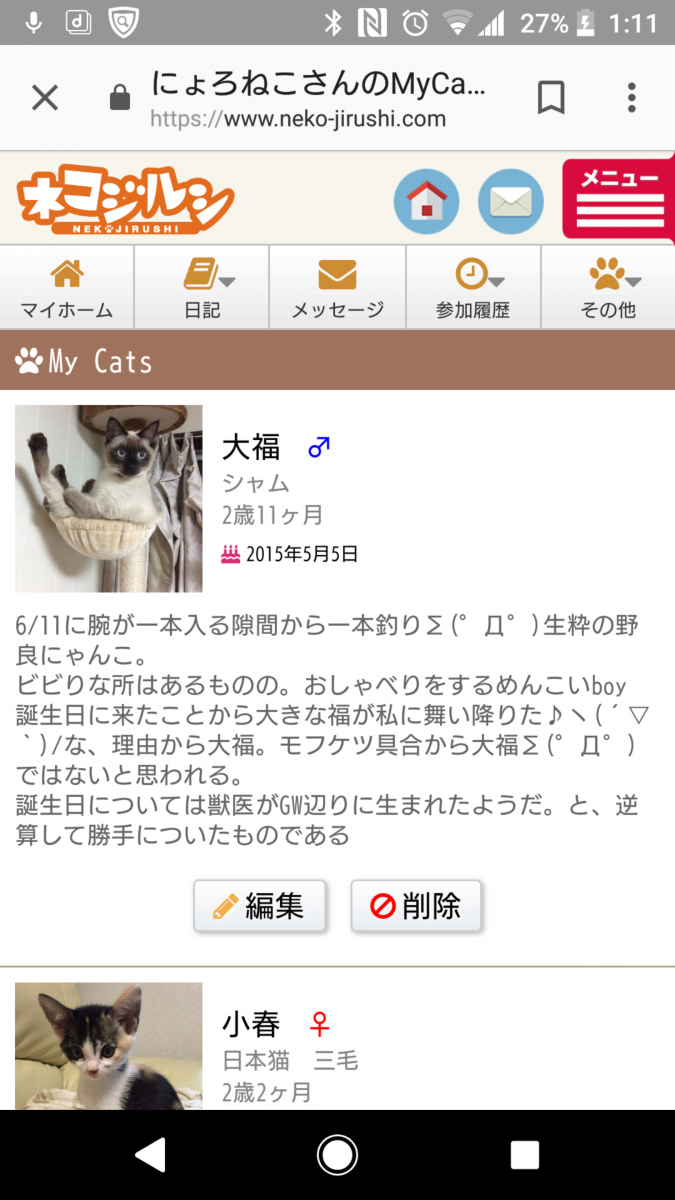Image resolution: width=675 pixels, height=1200 pixels.
Task: View 小春's cat photo
Action: [x=109, y=1045]
